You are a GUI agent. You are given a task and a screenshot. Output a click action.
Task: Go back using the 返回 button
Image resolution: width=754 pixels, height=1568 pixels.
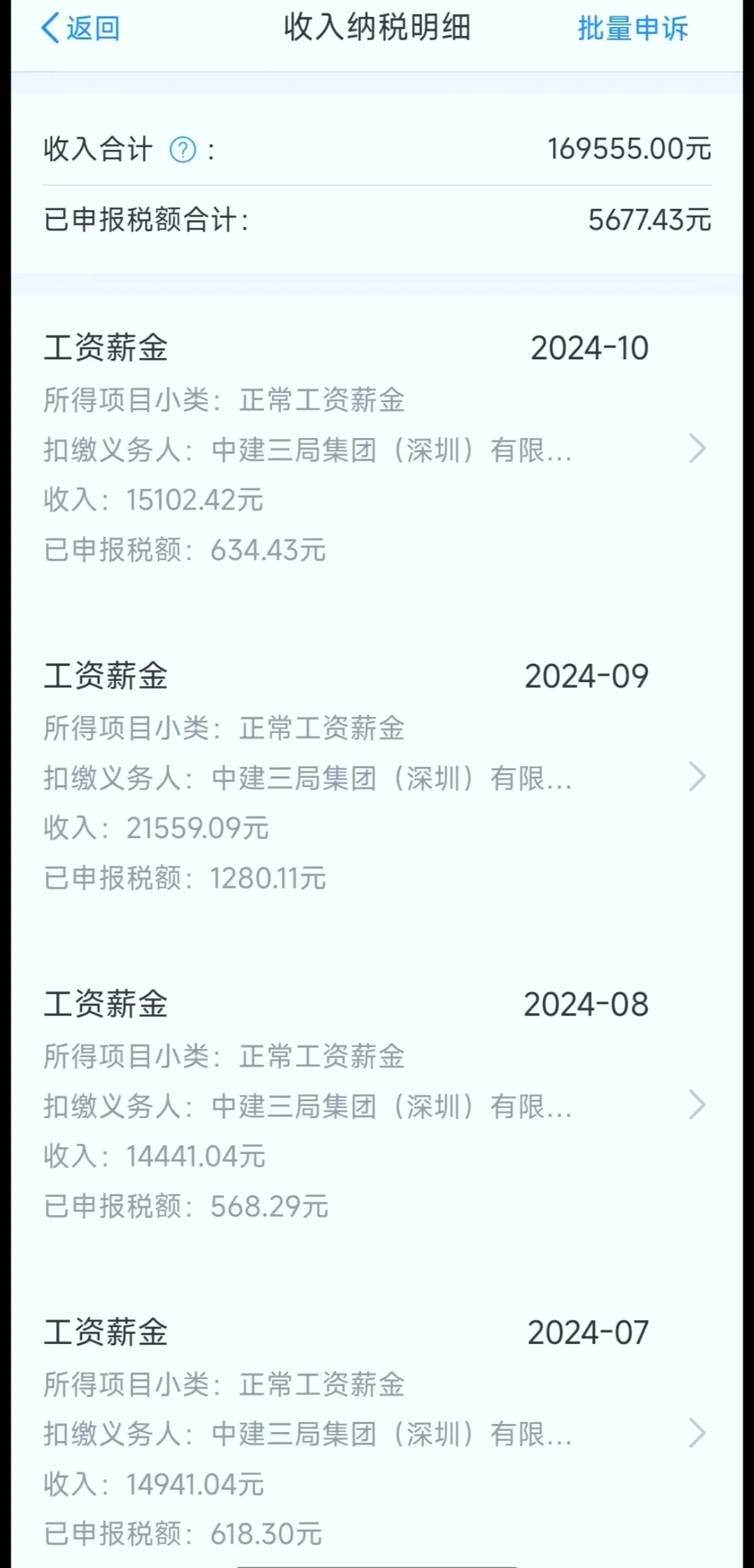[80, 29]
